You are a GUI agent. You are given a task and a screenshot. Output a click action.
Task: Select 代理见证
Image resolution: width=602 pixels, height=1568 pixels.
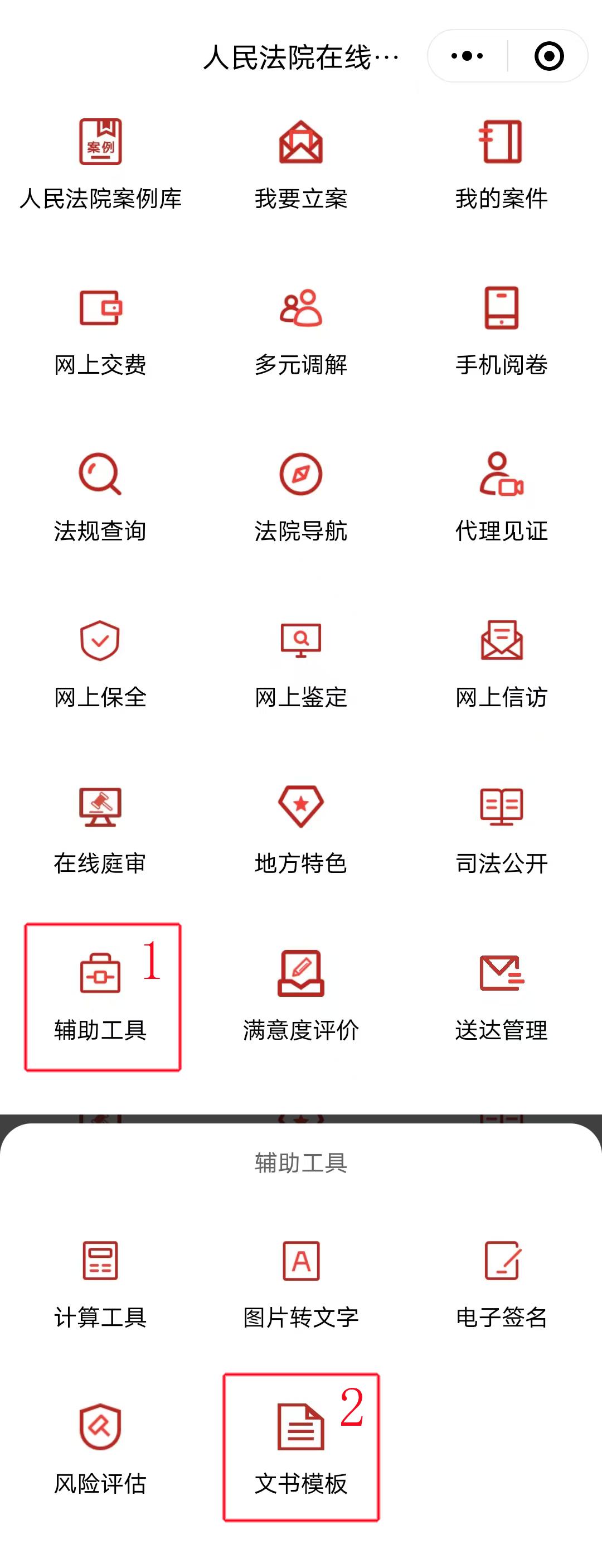502,496
